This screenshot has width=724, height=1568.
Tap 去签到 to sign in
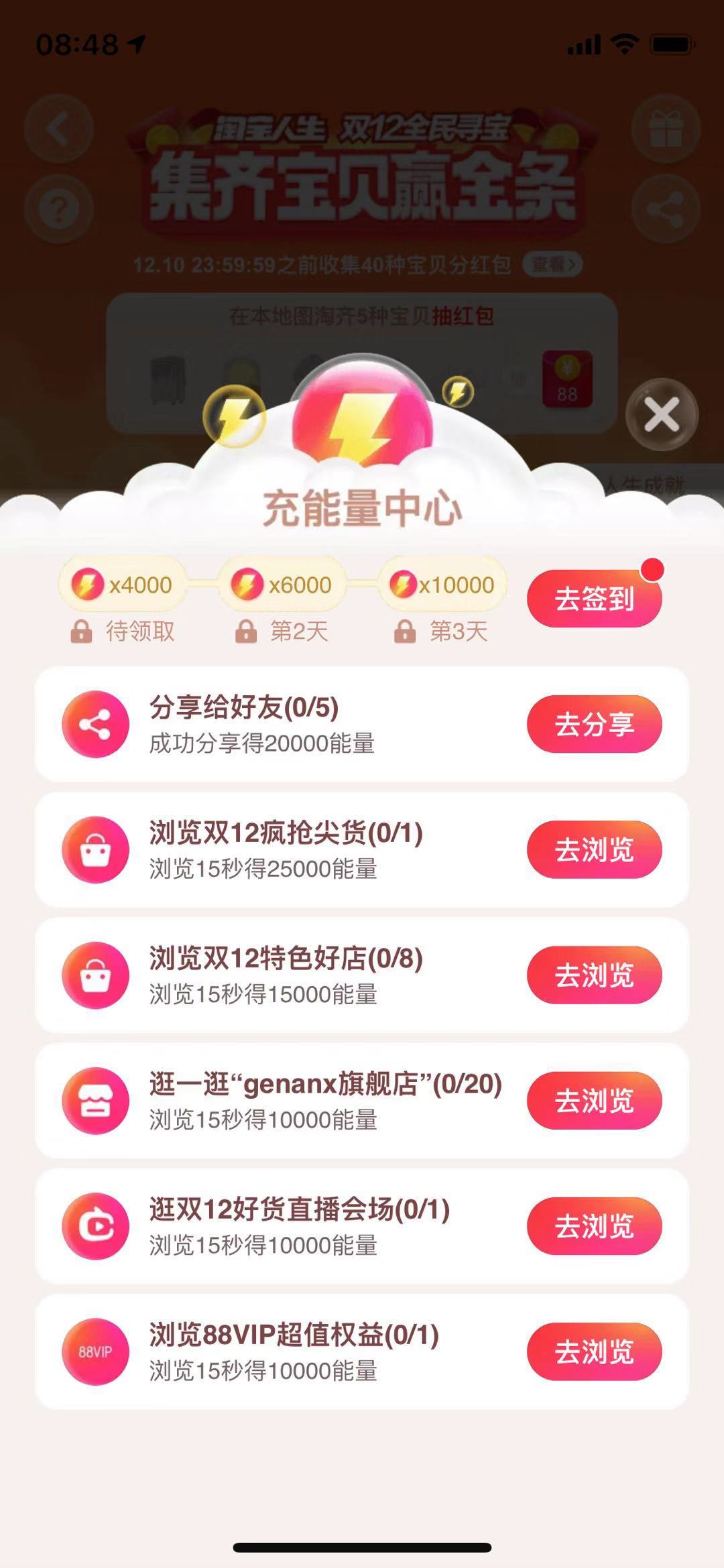pos(593,597)
